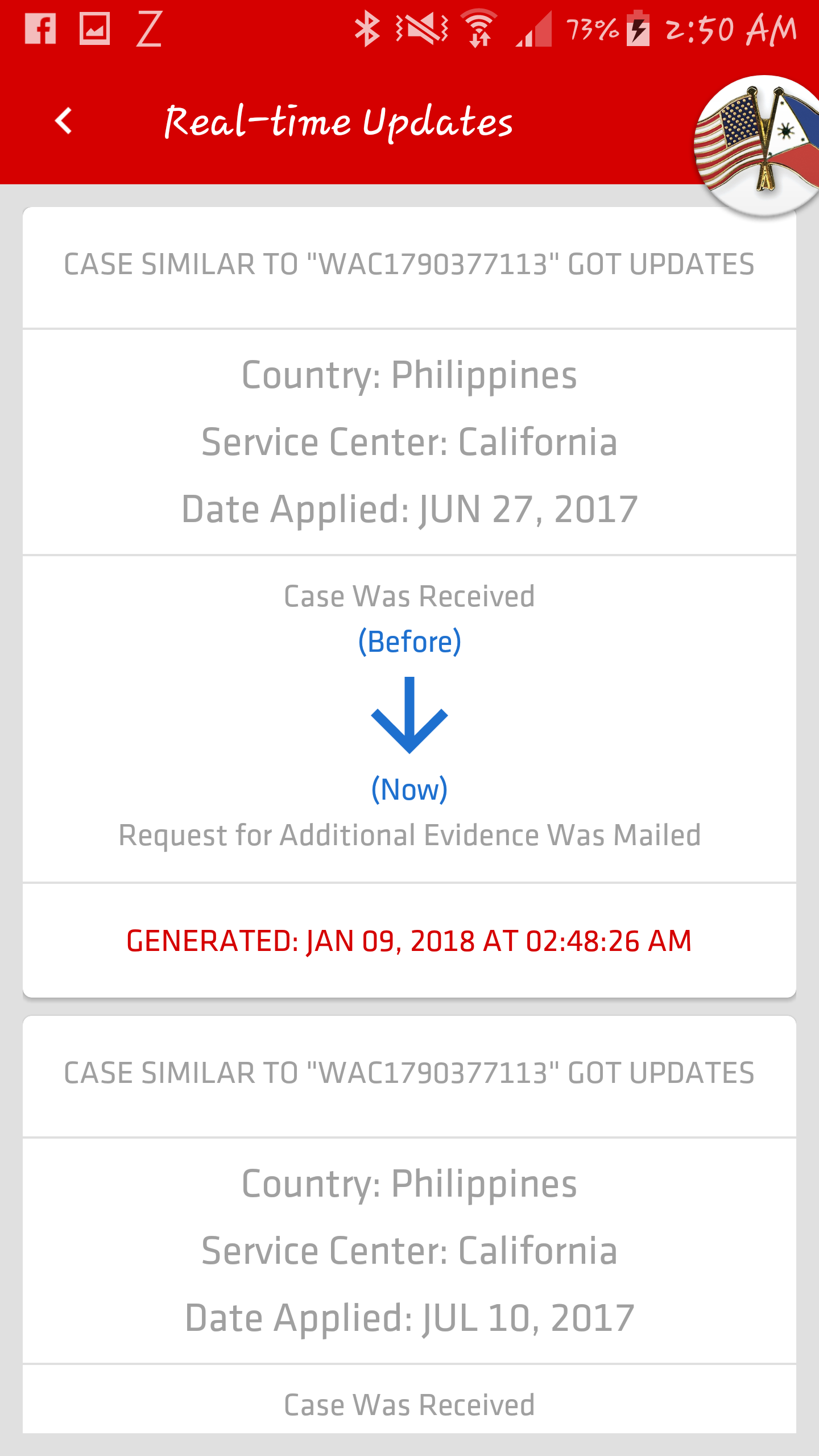Viewport: 819px width, 1456px height.
Task: Tap the US-Philippines flags badge
Action: click(756, 146)
